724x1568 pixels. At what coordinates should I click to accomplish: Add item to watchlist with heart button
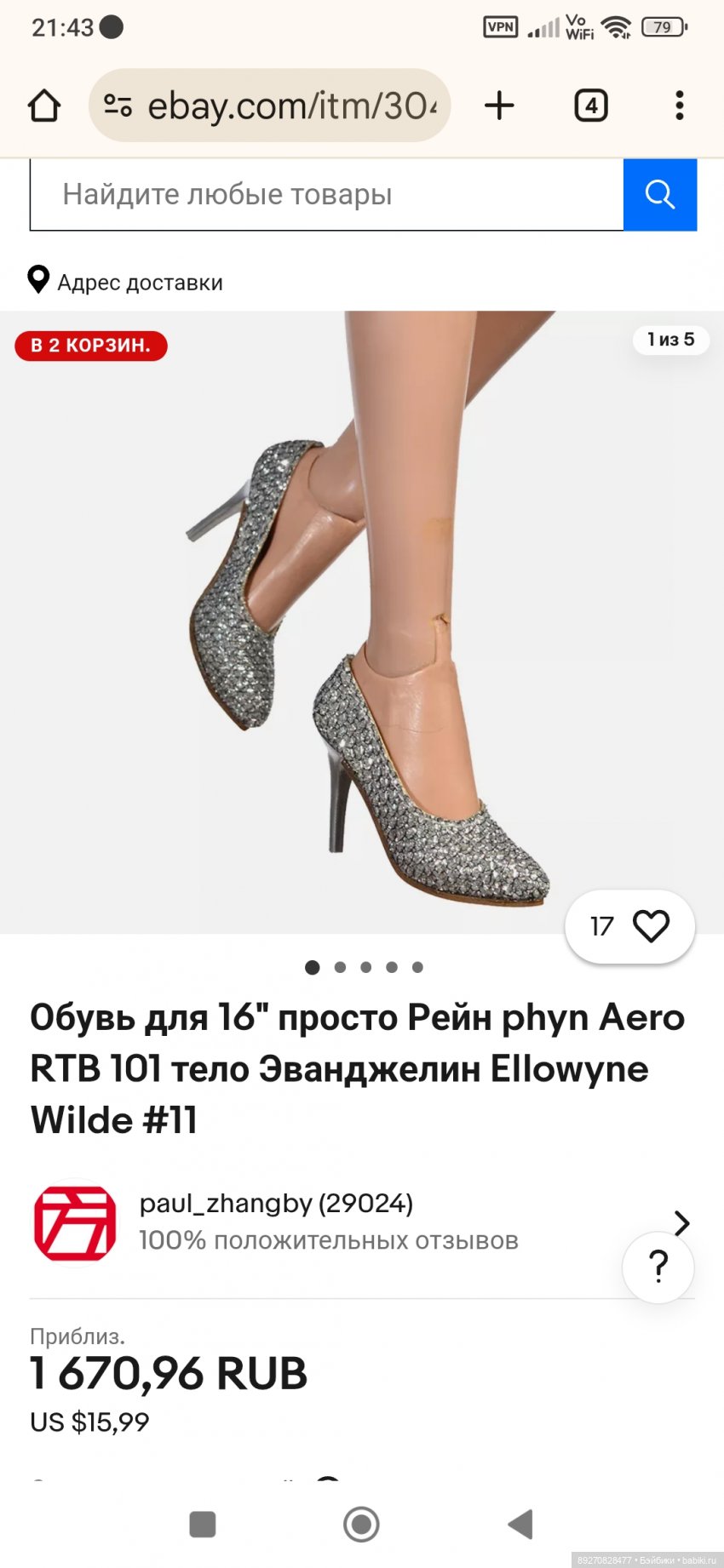pyautogui.click(x=651, y=926)
